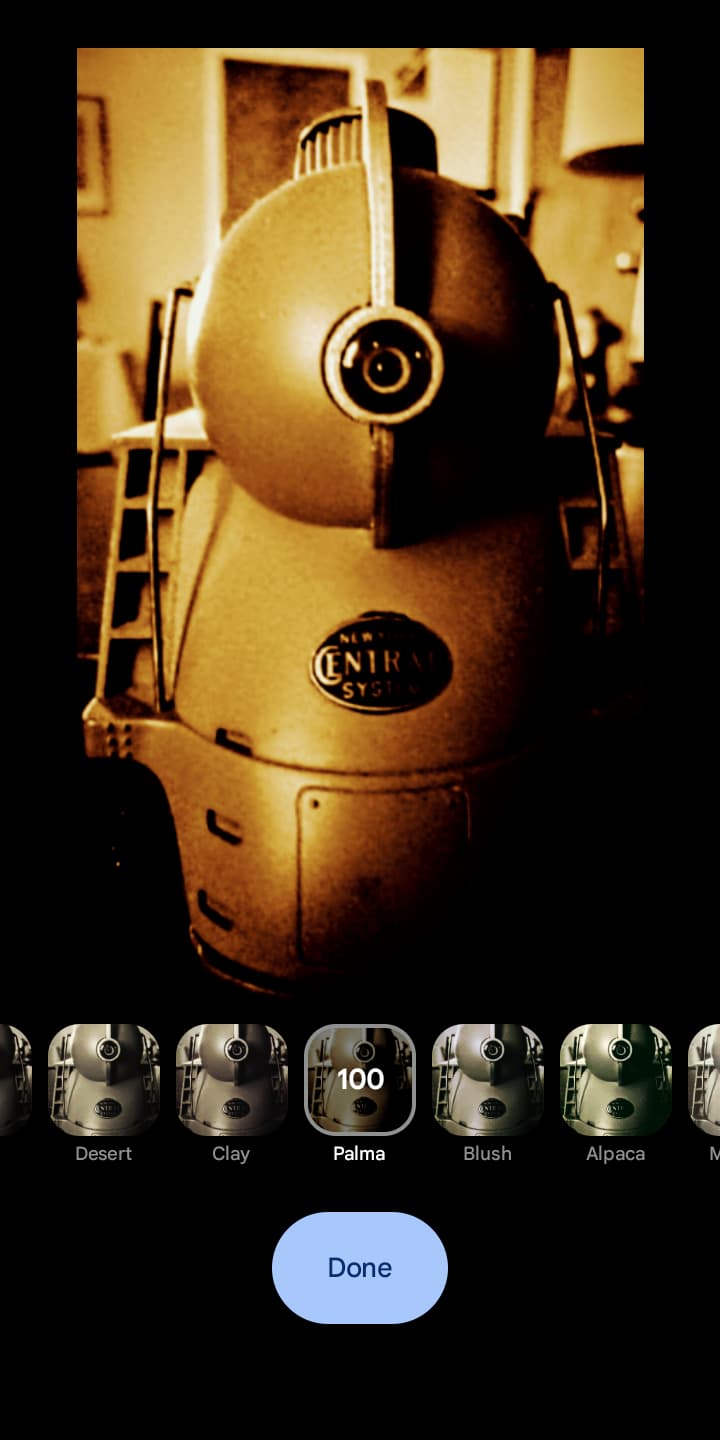The height and width of the screenshot is (1440, 720).
Task: Tap the Done button
Action: 360,1268
